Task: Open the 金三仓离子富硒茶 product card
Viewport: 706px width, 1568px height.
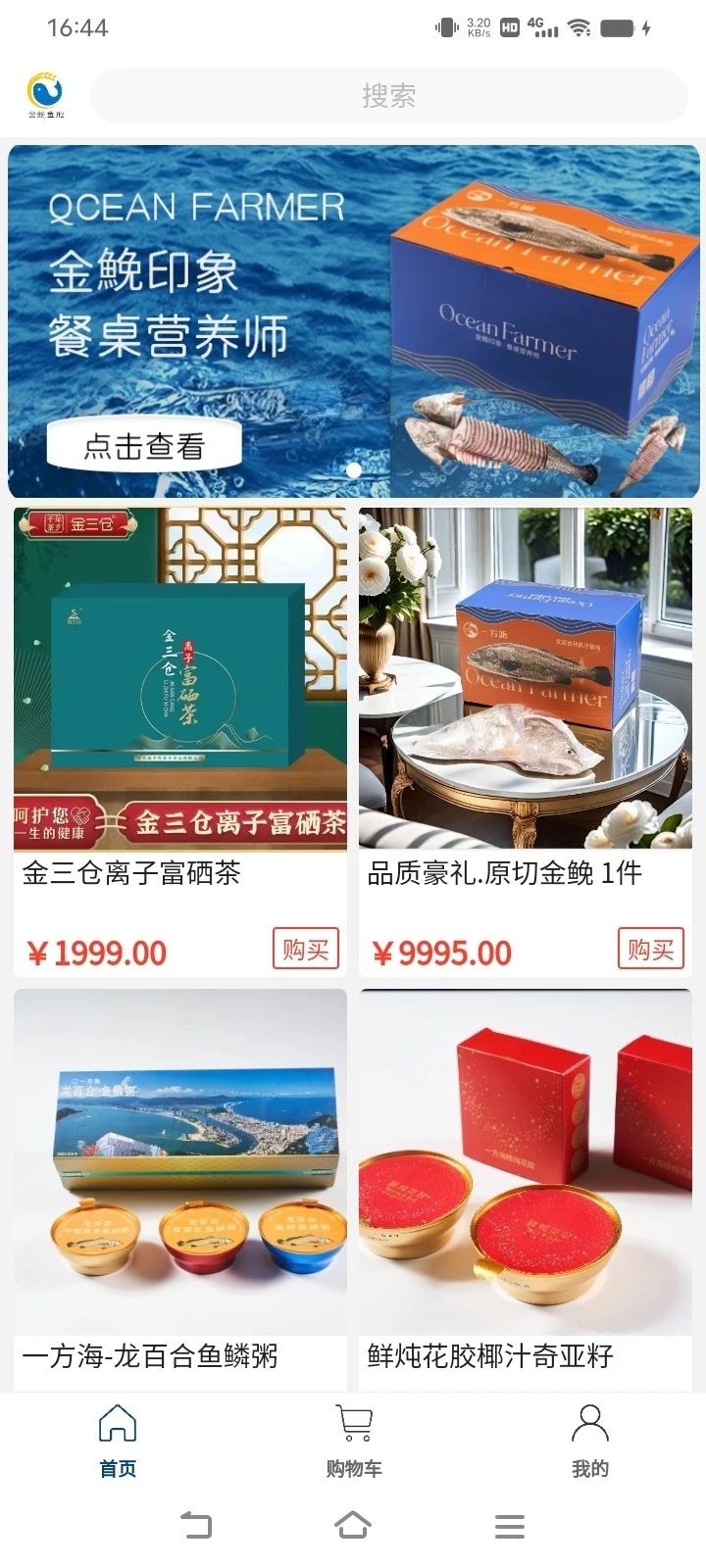Action: pos(180,742)
